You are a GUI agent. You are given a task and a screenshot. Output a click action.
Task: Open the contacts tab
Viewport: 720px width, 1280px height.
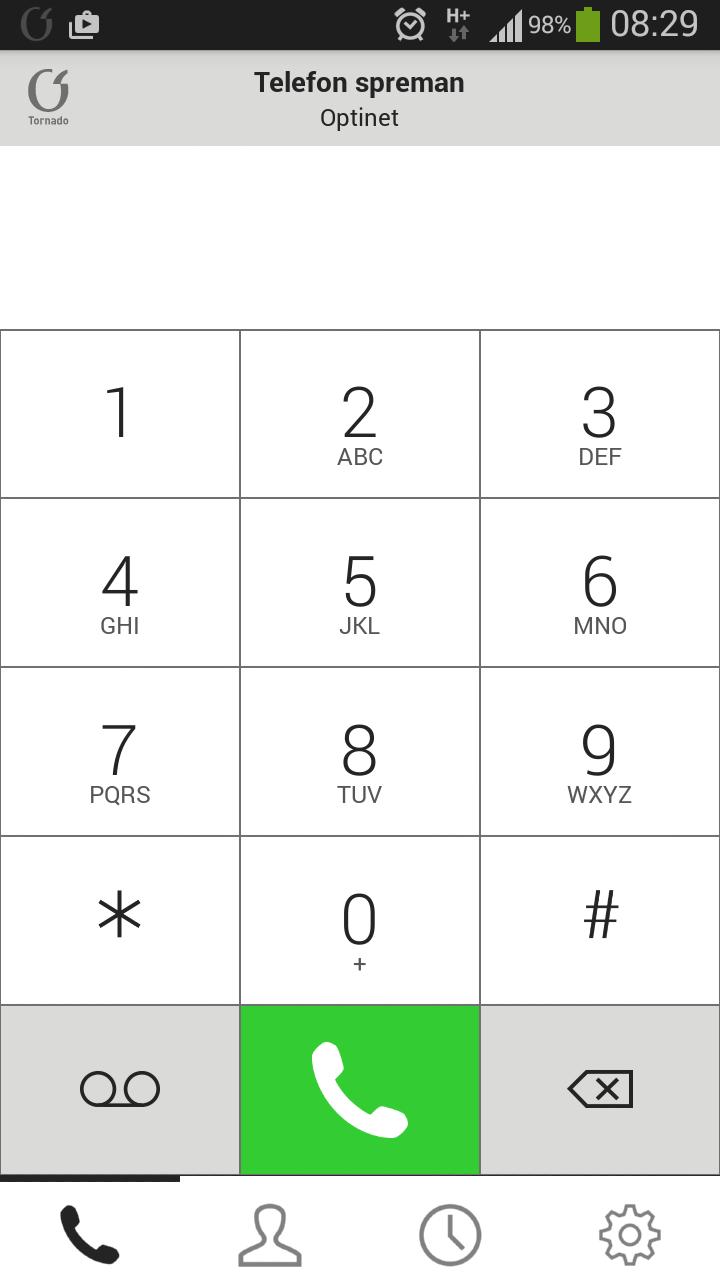(x=270, y=1235)
